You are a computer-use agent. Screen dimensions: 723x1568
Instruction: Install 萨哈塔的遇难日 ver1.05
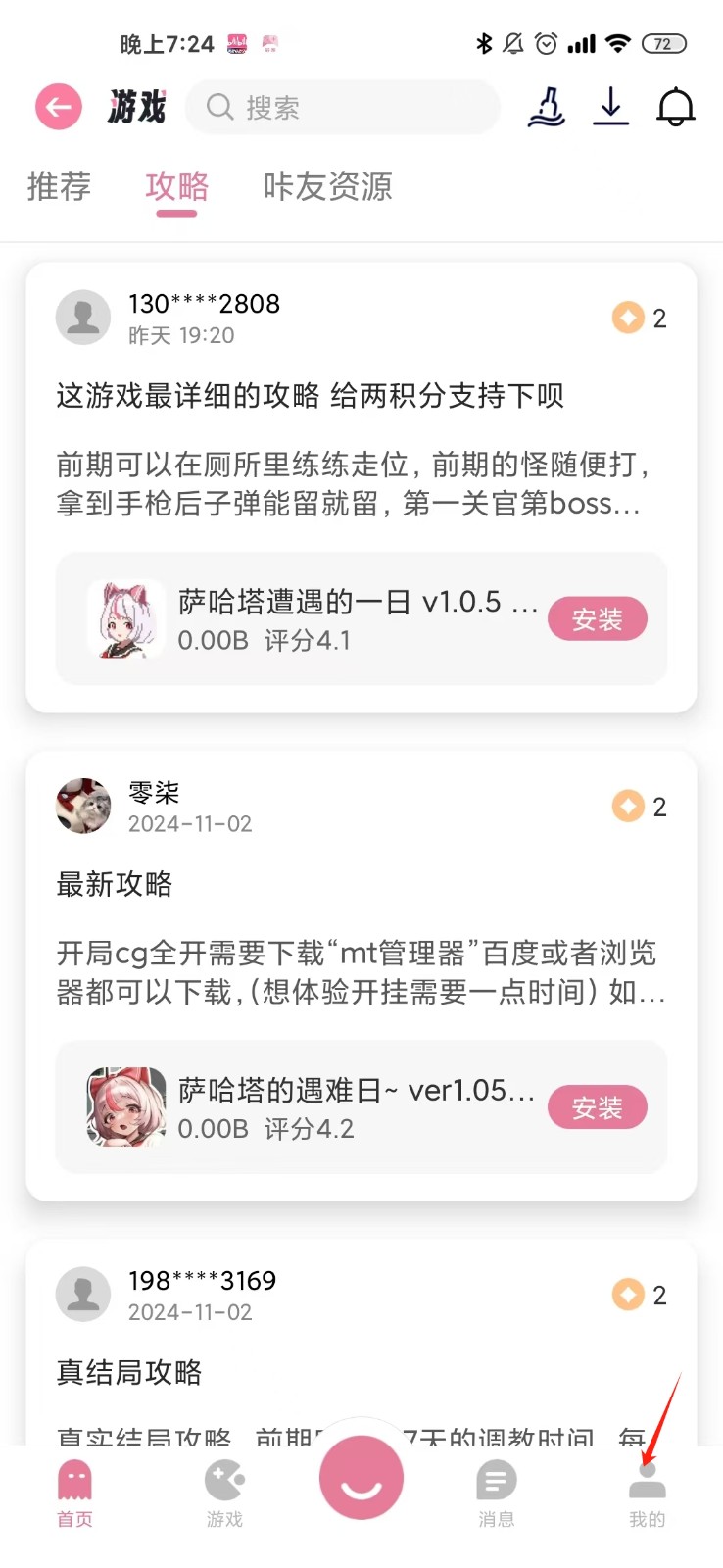click(x=597, y=1106)
